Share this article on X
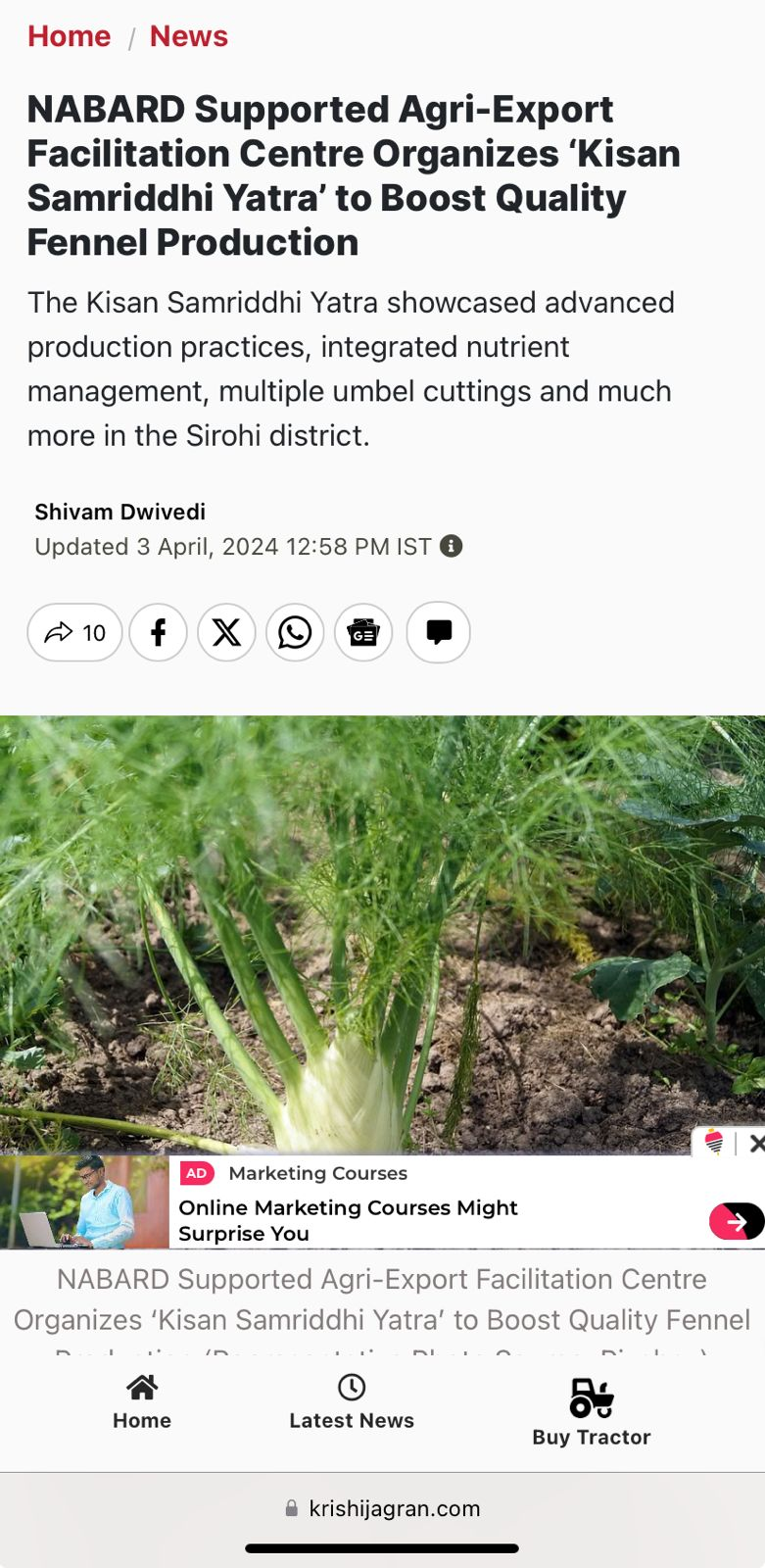765x1568 pixels. click(226, 632)
